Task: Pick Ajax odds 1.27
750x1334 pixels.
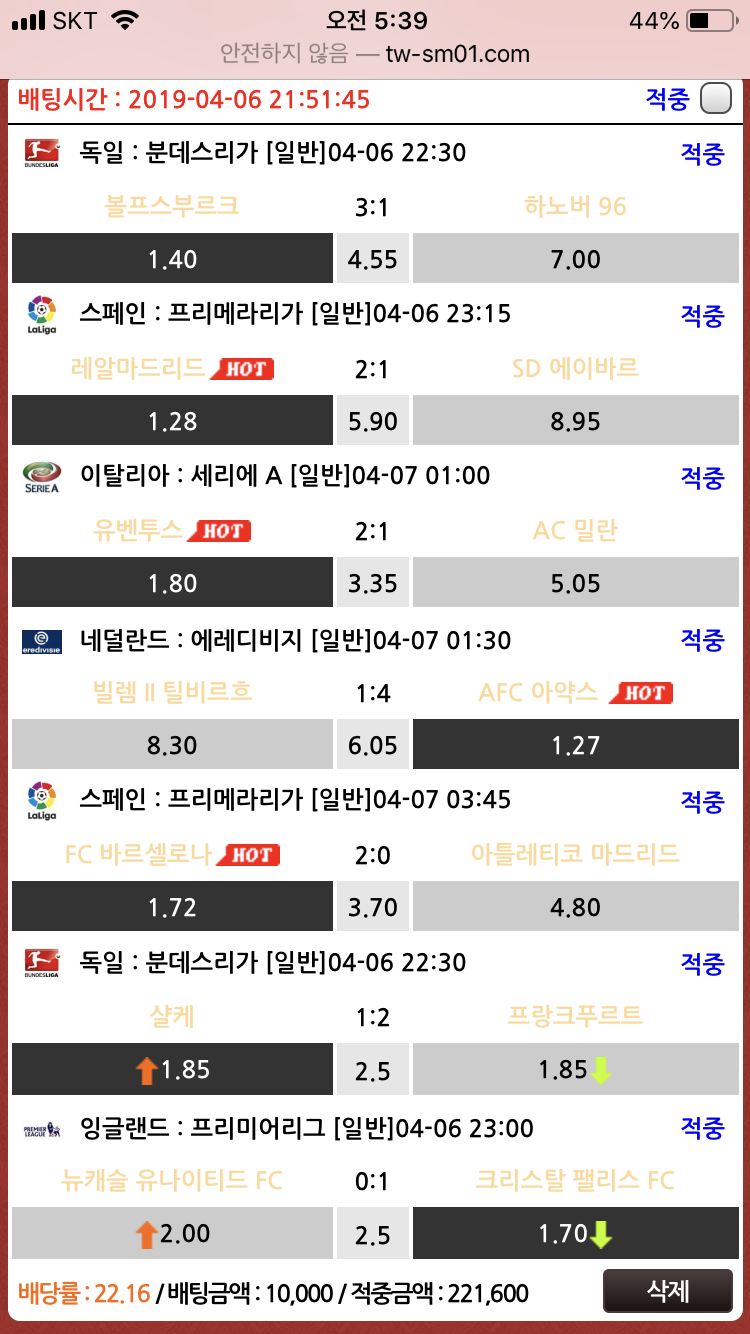Action: [x=575, y=745]
